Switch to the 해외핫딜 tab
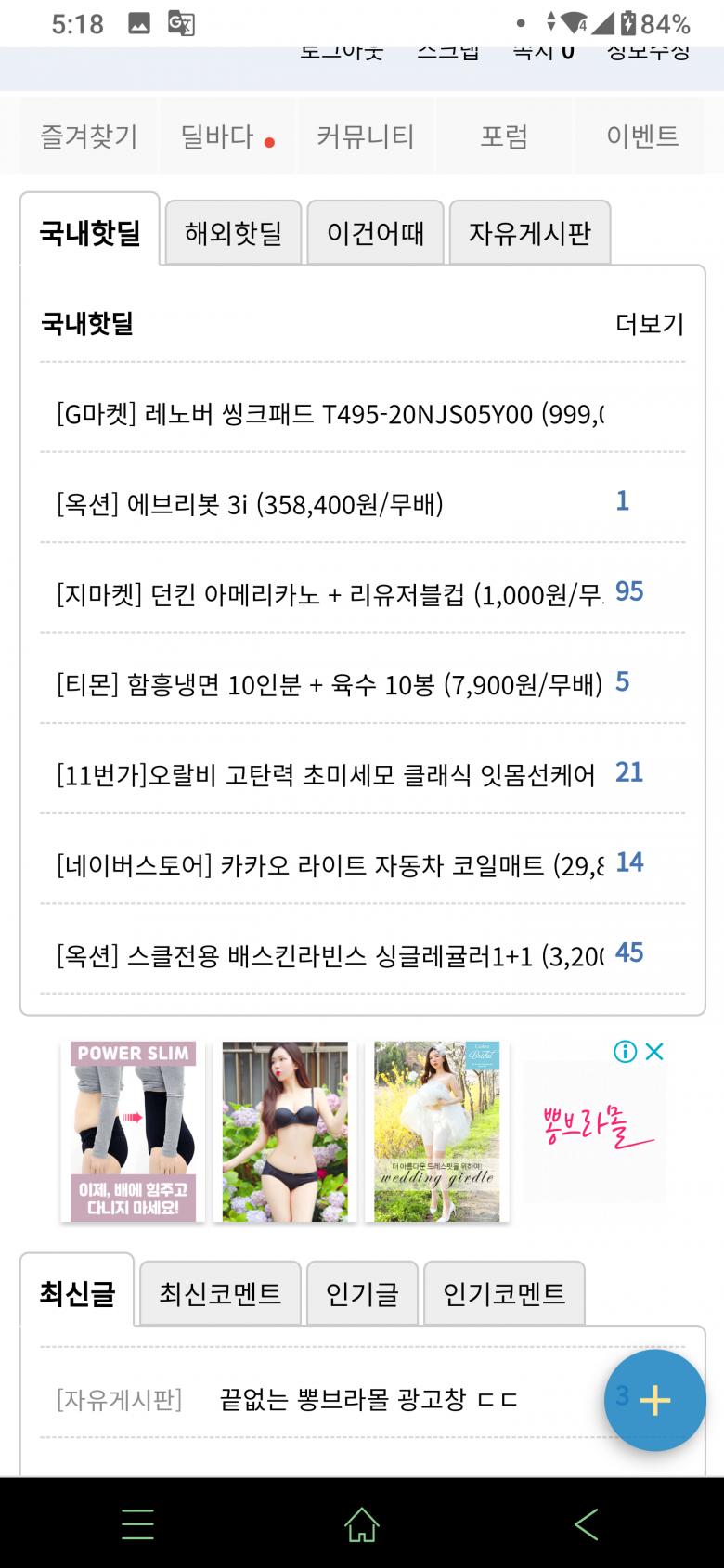Viewport: 724px width, 1568px height. 233,232
